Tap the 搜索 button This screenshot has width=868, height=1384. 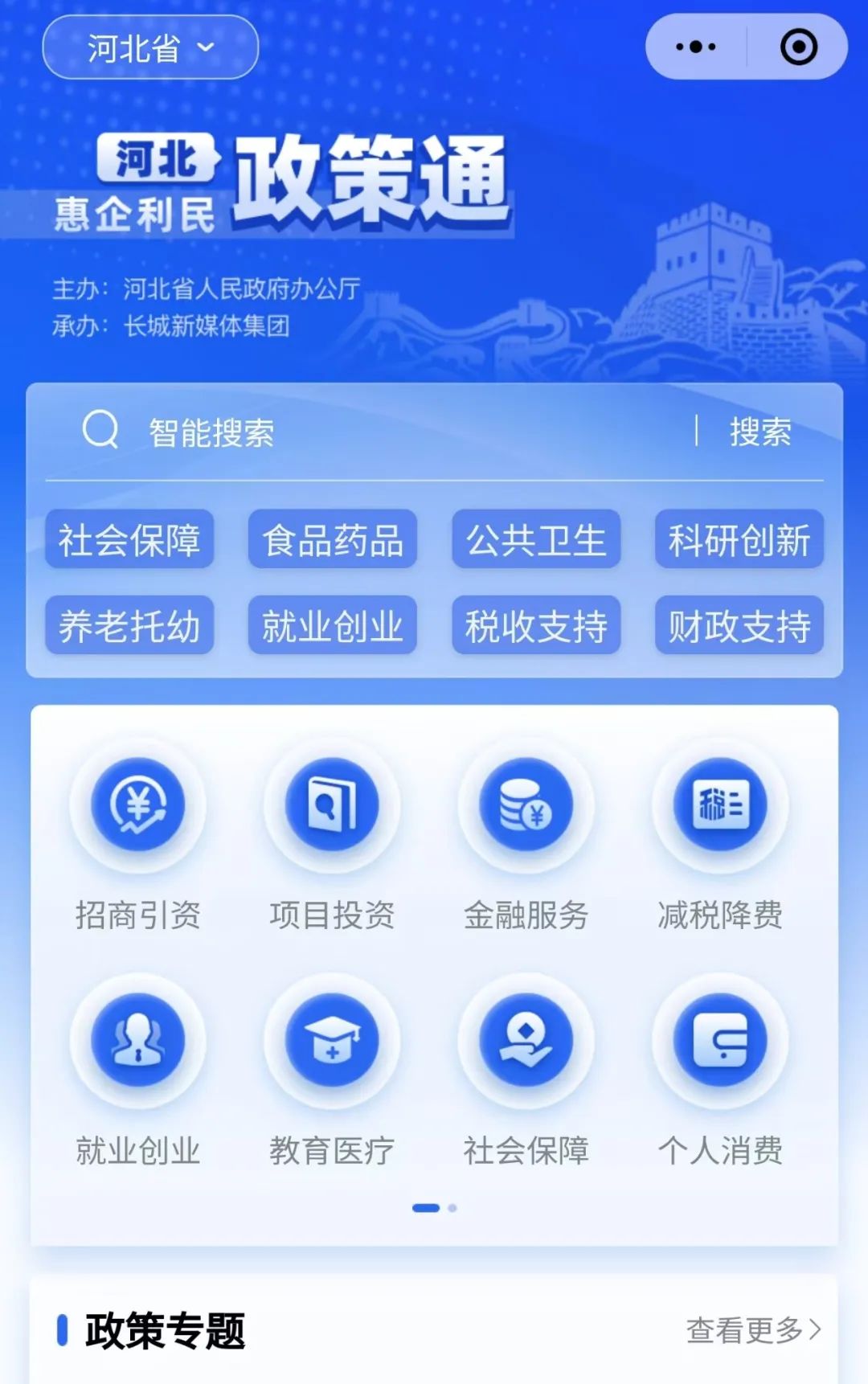[x=759, y=432]
